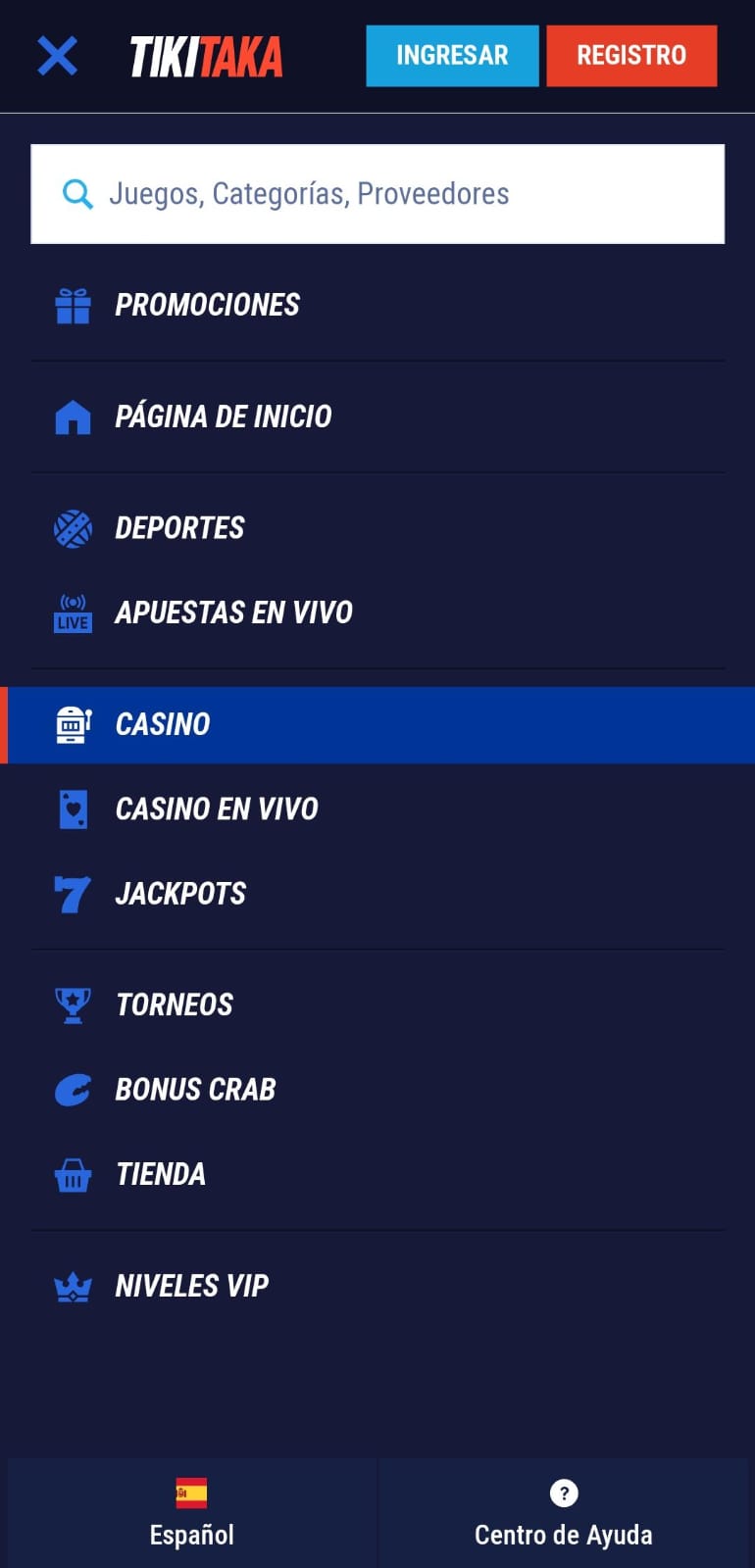Focus the games and providers search field

coord(377,194)
